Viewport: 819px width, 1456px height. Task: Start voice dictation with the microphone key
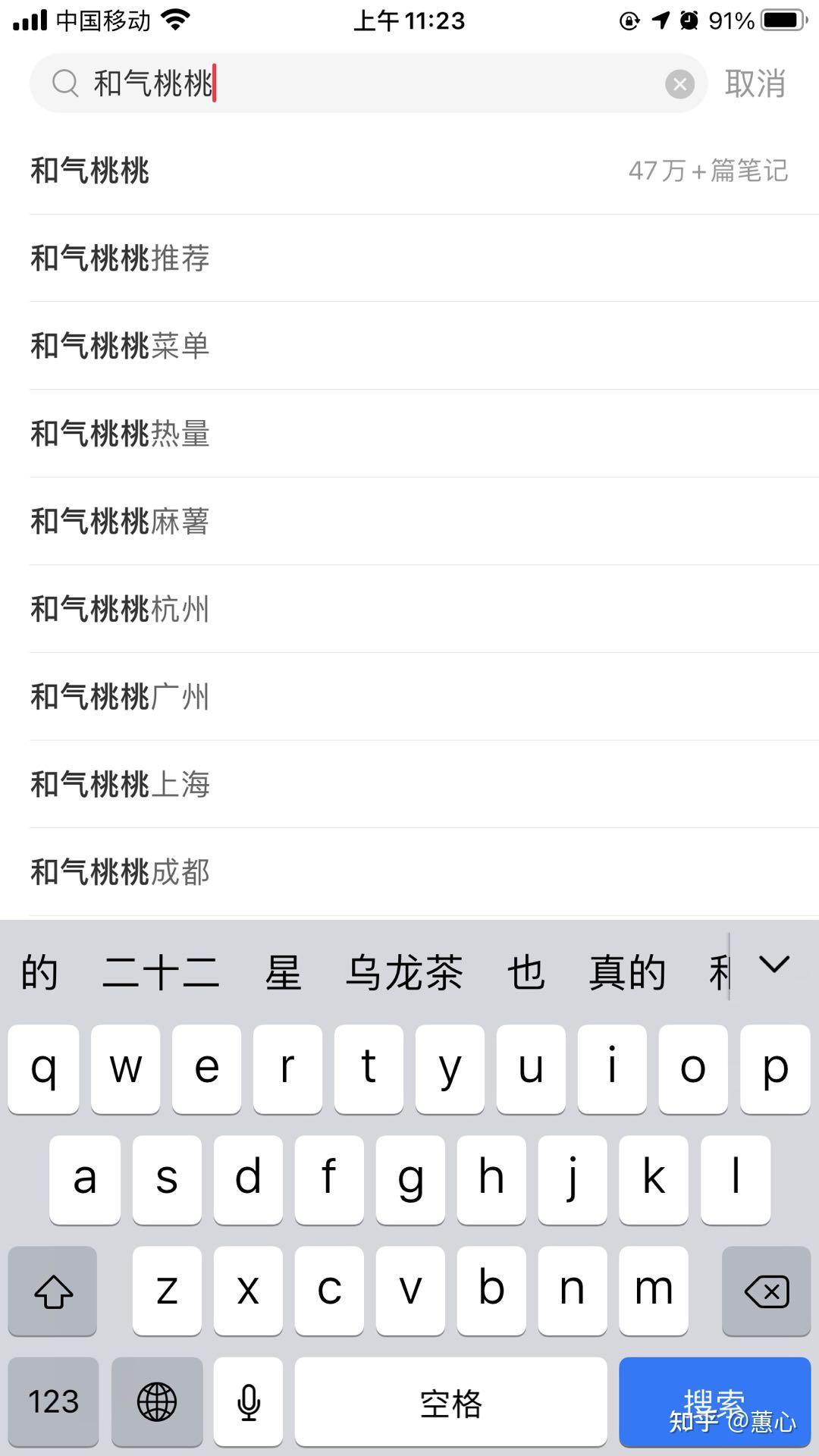tap(248, 1402)
